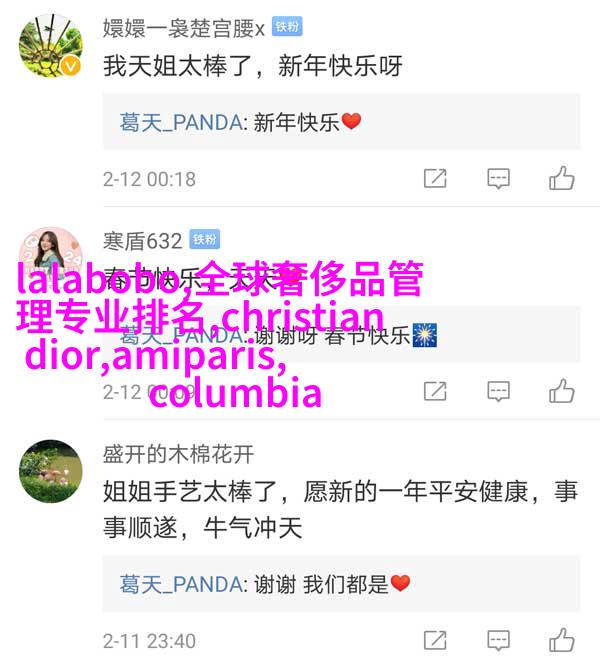Viewport: 600px width, 662px height.
Task: Repost the comment by 盛开的木棉花开
Action: (x=435, y=640)
